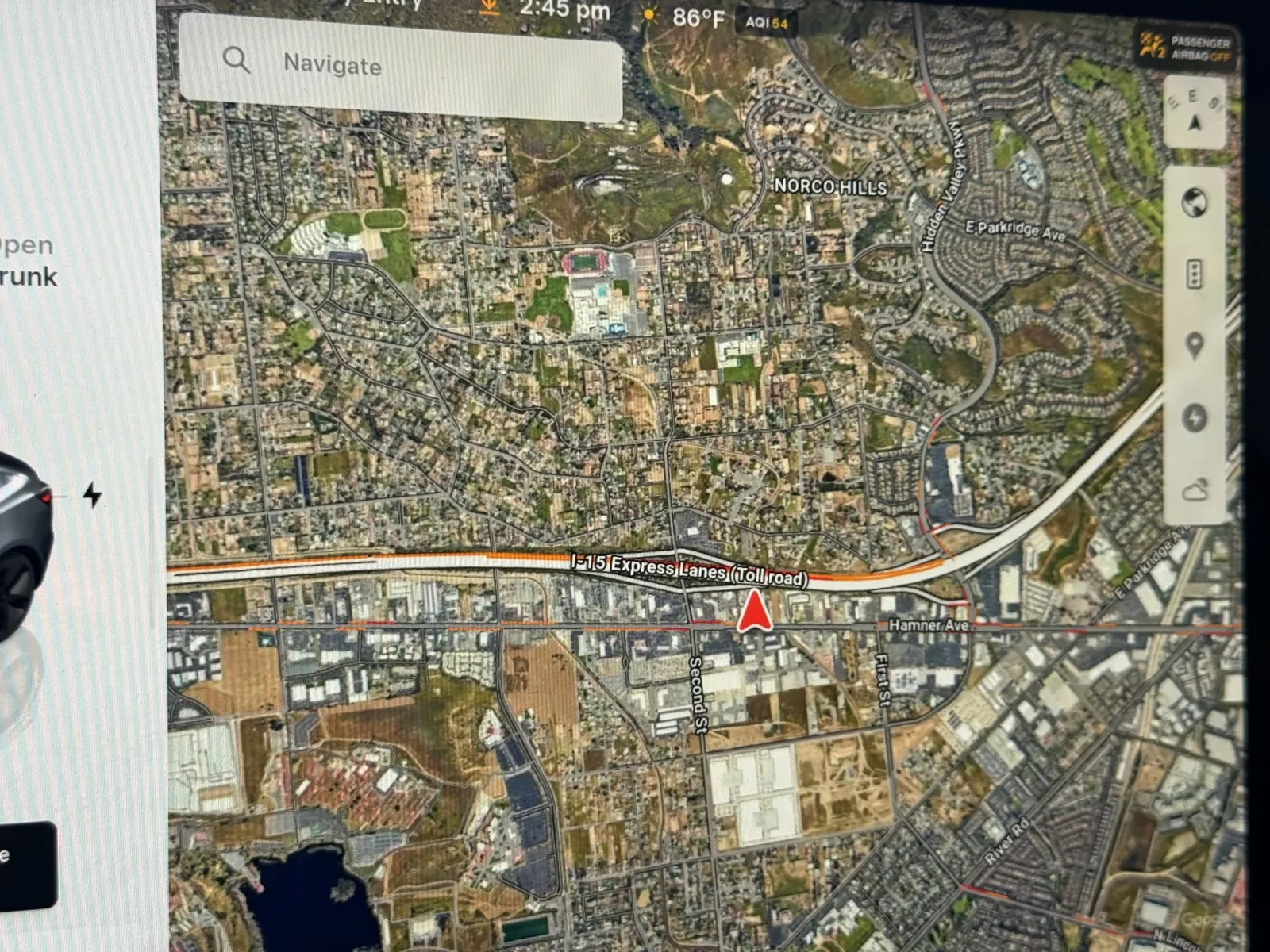Toggle the satellite view globe icon
Image resolution: width=1270 pixels, height=952 pixels.
(x=1194, y=203)
